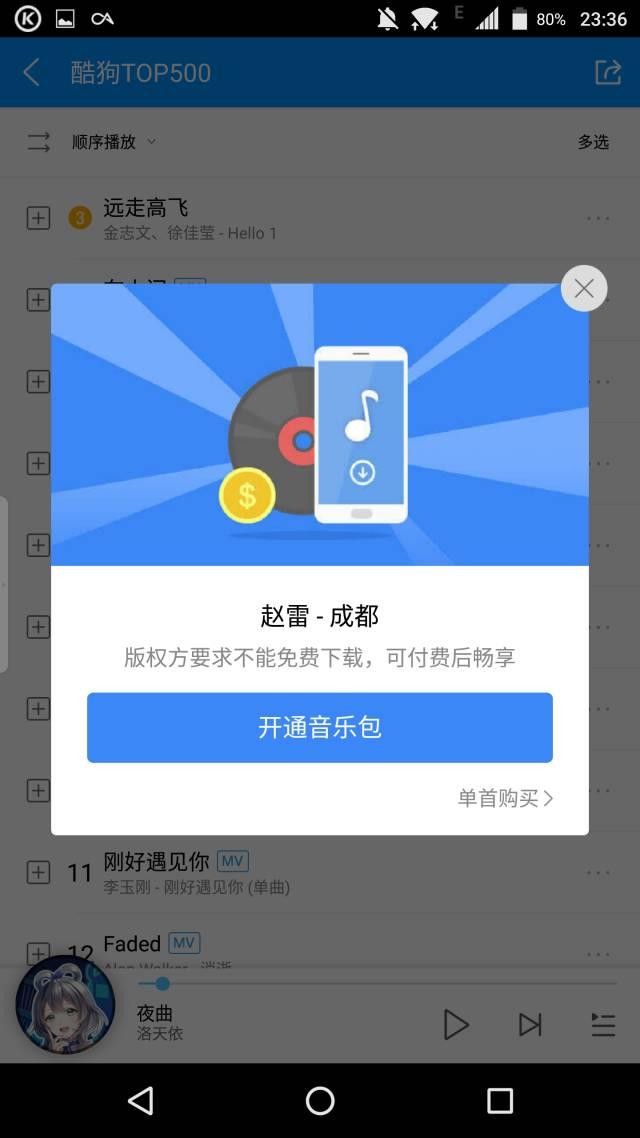Open the 单首购买 link

coord(506,798)
